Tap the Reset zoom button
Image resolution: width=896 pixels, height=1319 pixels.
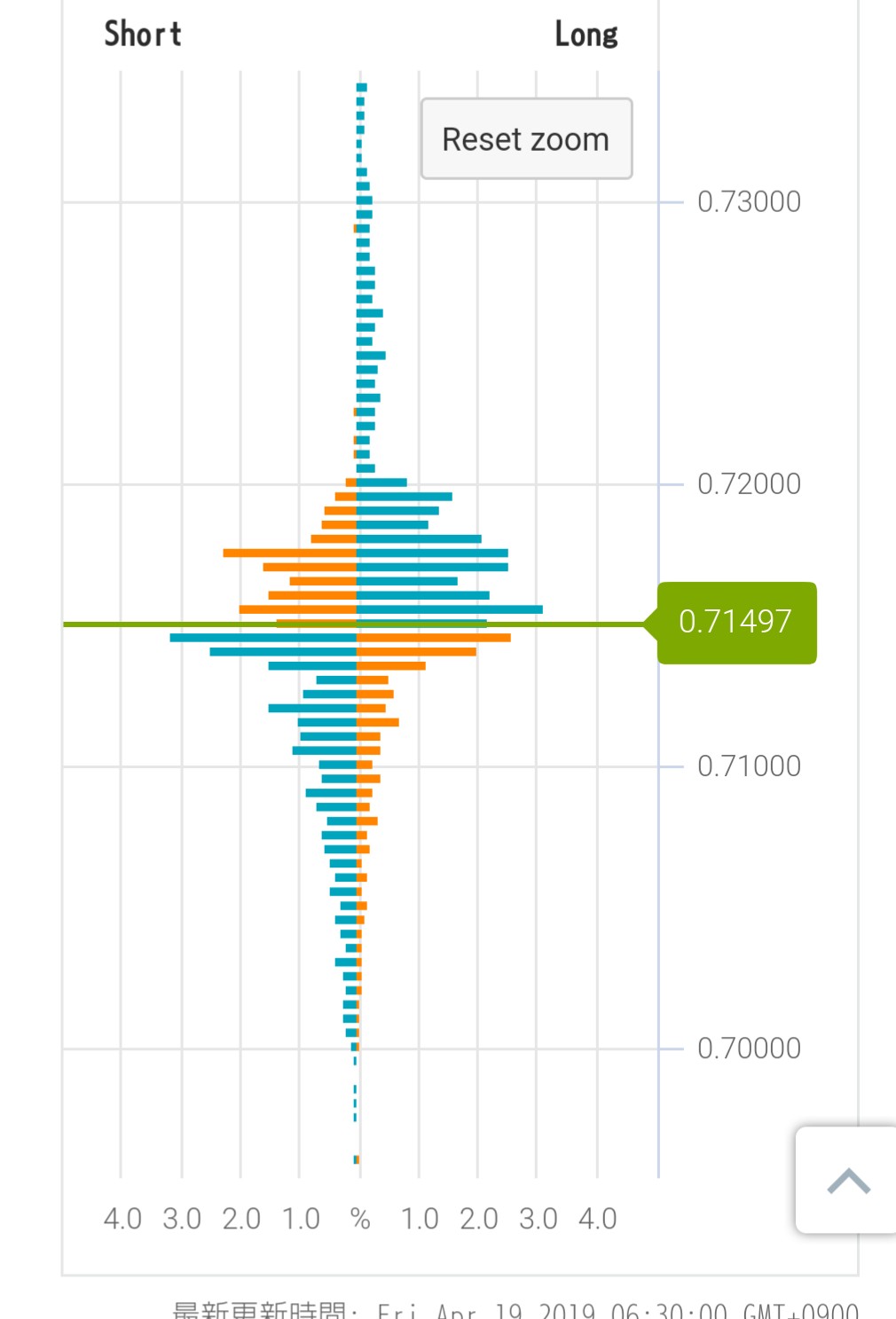click(526, 139)
